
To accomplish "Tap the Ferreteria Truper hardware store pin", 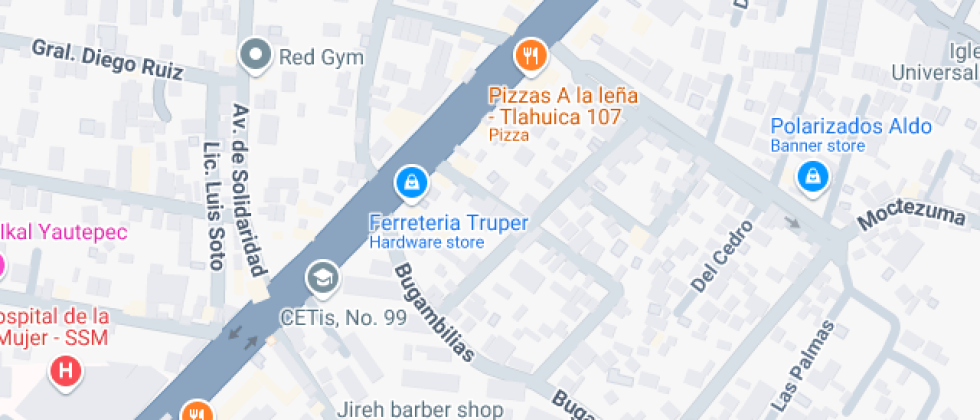I will (x=409, y=182).
